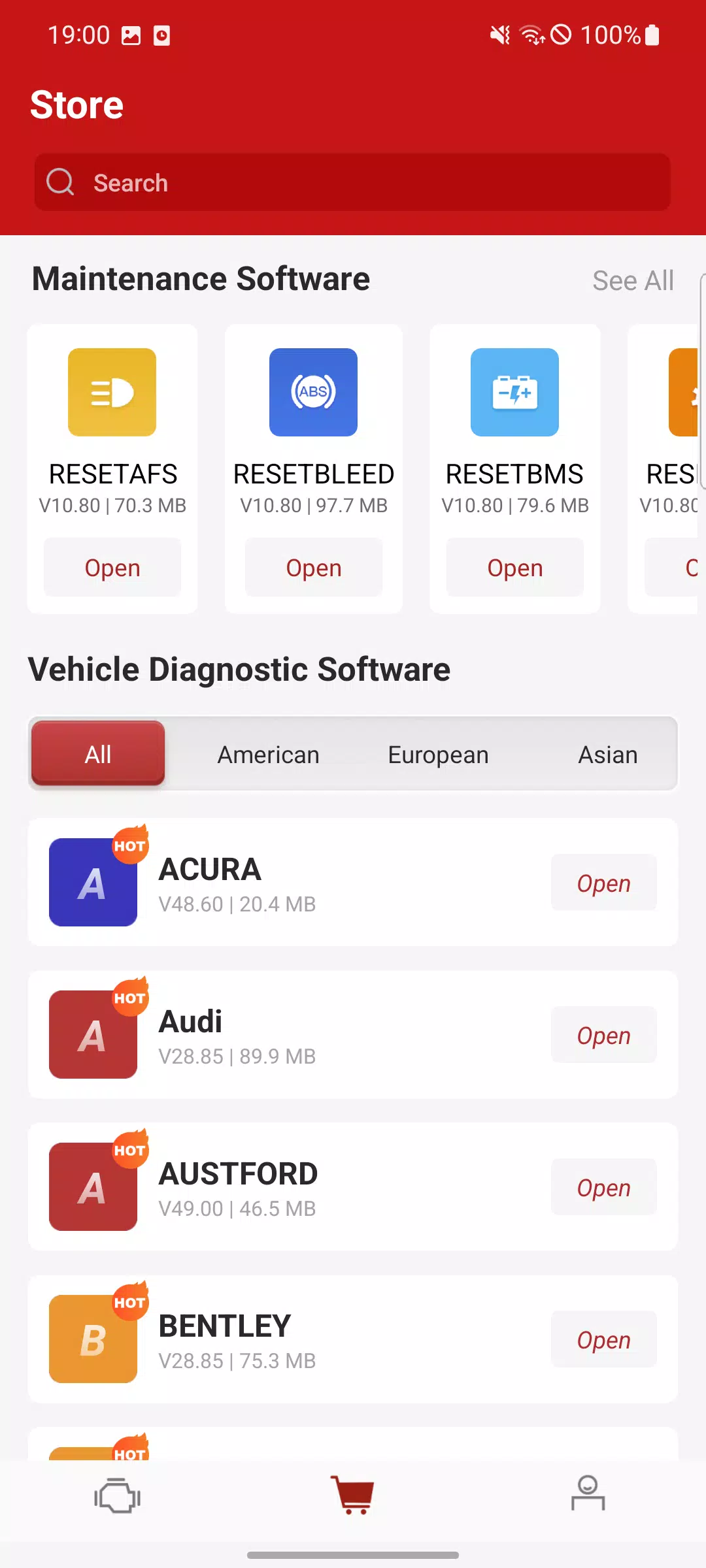Open the AUSTFORD diagnostic software
This screenshot has height=1568, width=706.
point(603,1187)
